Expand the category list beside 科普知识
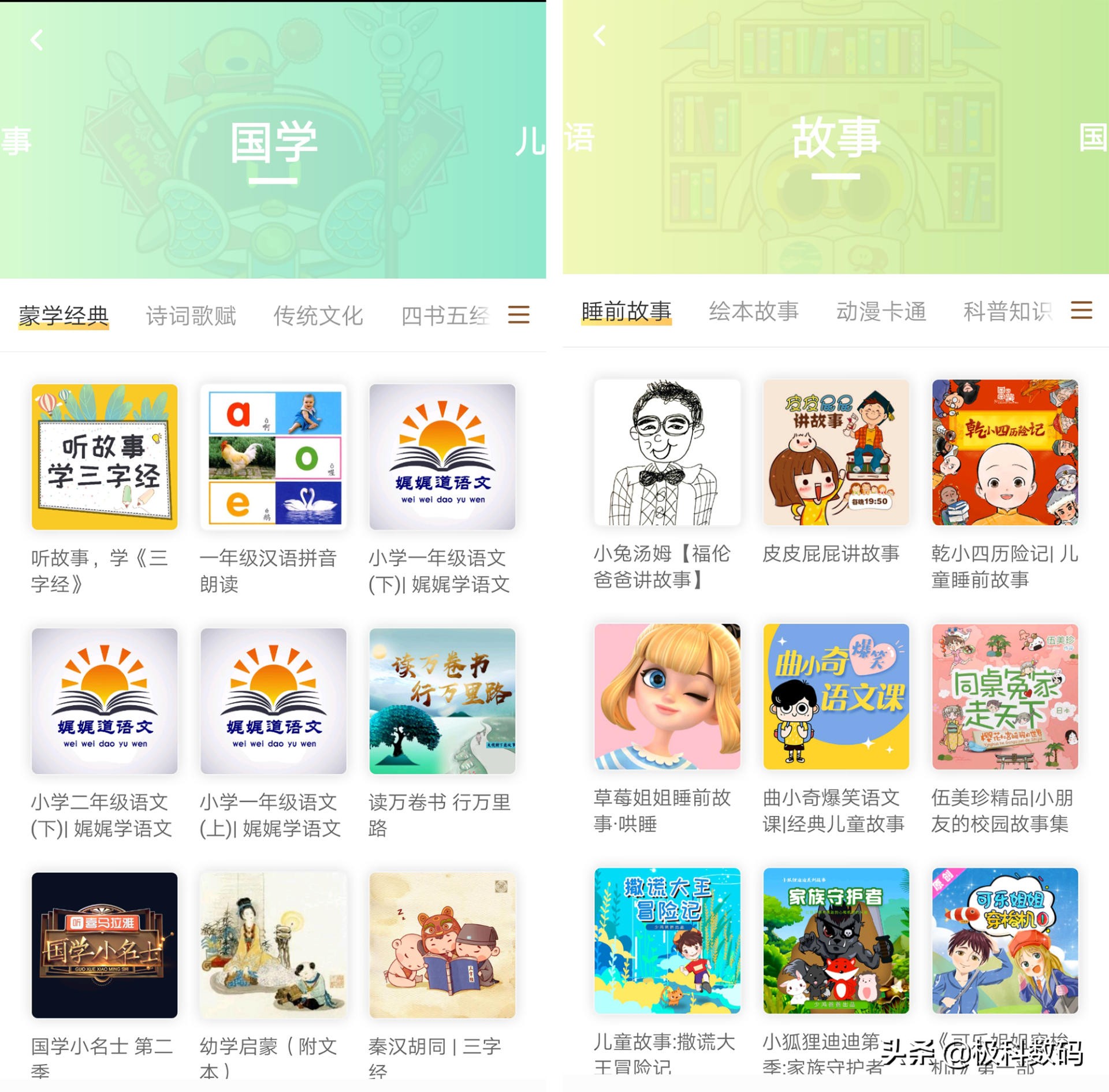 click(1081, 310)
